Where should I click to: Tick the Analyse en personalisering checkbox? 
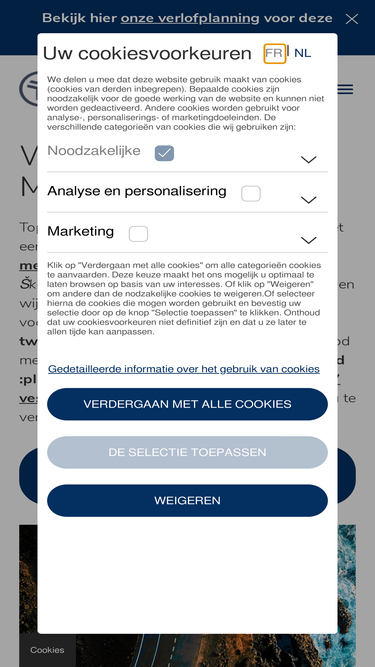point(250,194)
